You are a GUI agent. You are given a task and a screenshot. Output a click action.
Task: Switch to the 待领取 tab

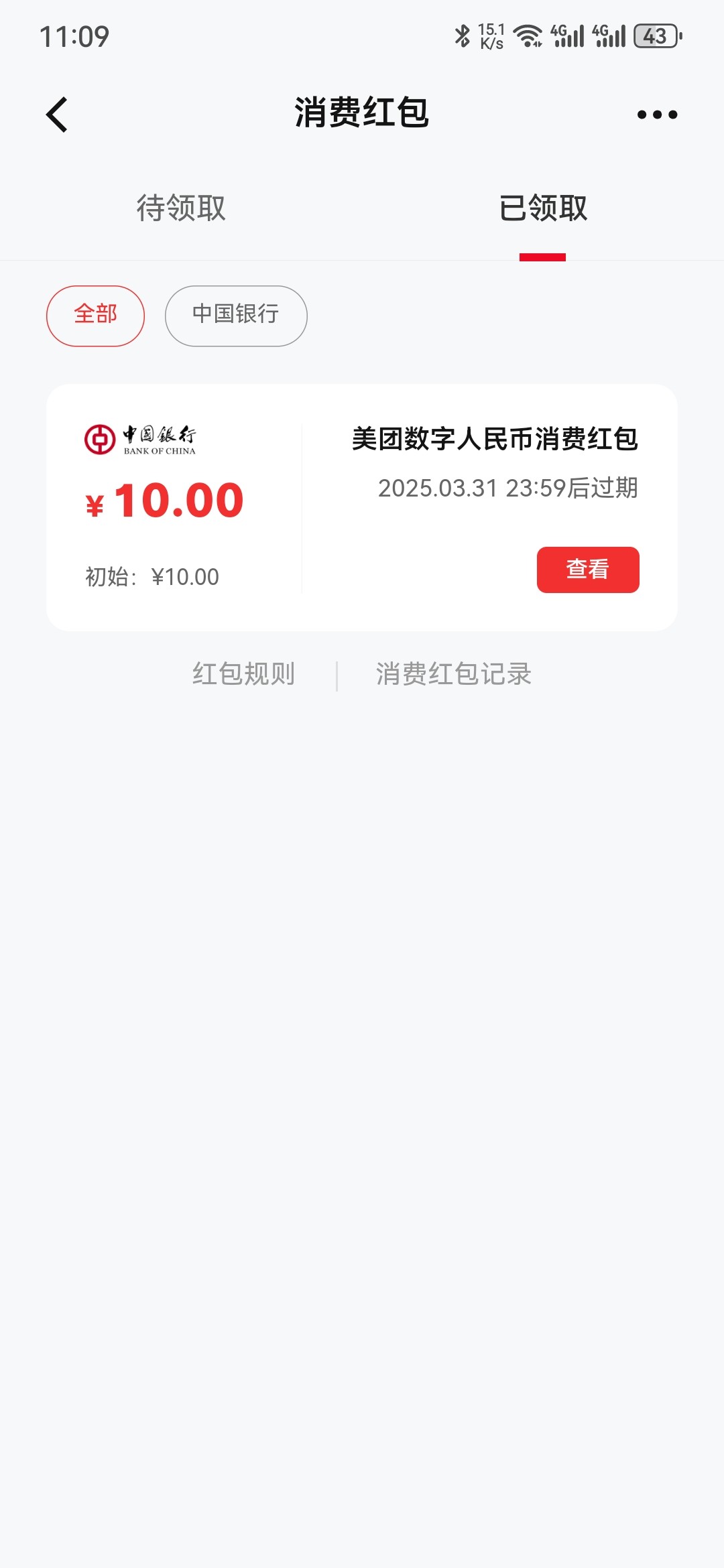181,208
